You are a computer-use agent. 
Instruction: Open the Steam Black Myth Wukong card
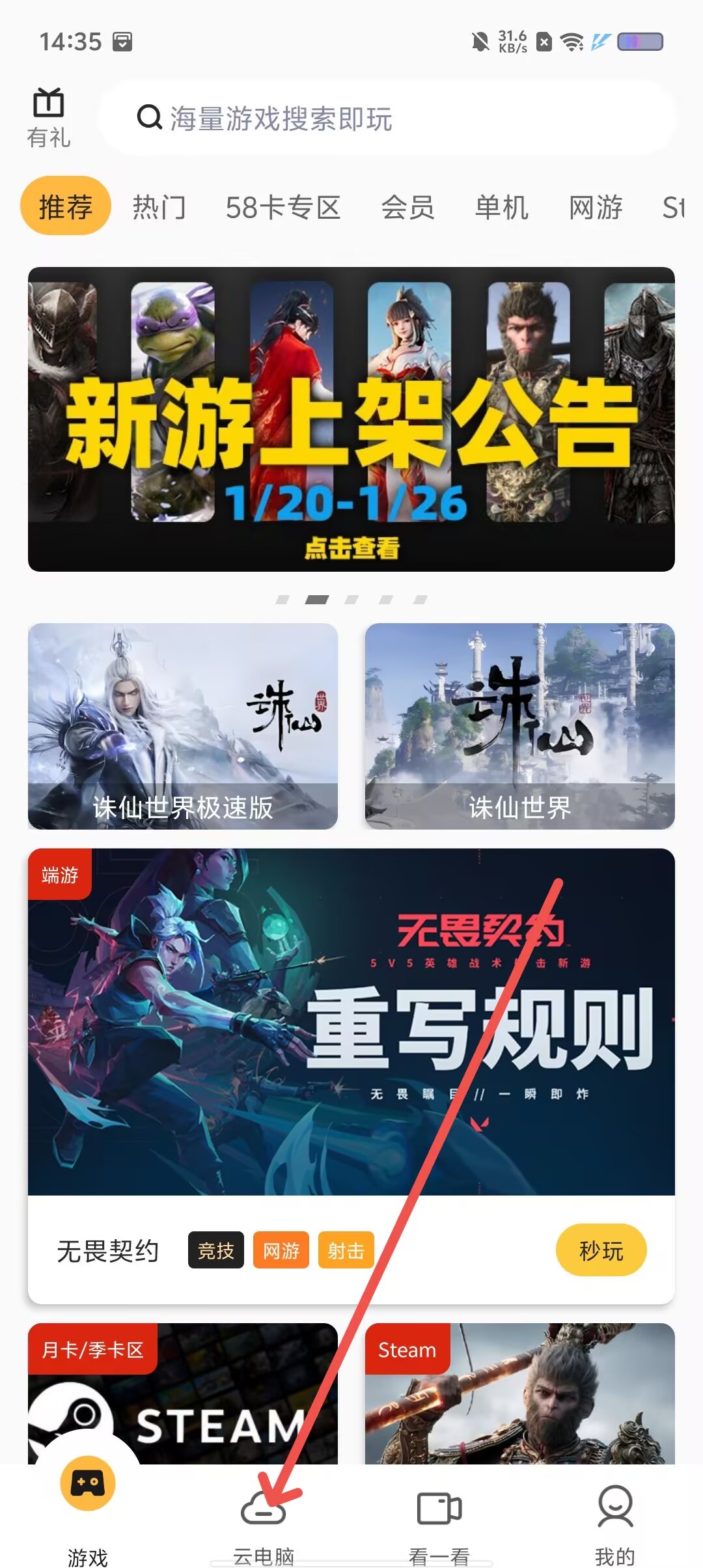519,1393
